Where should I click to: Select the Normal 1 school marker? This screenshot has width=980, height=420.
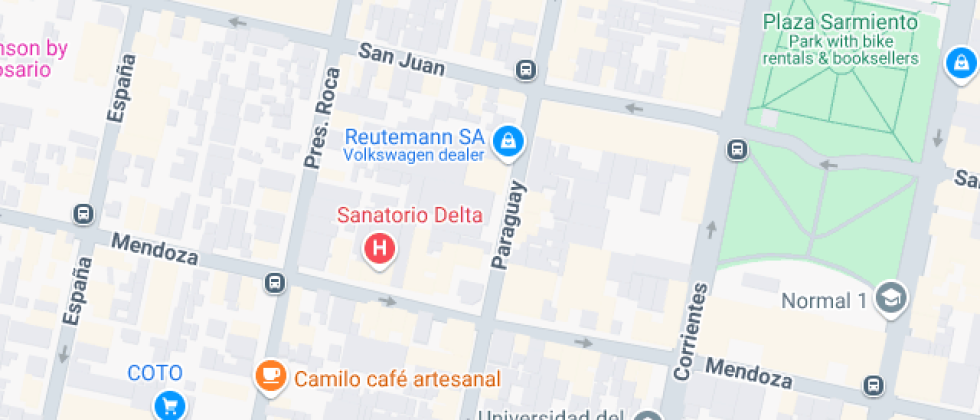click(889, 298)
